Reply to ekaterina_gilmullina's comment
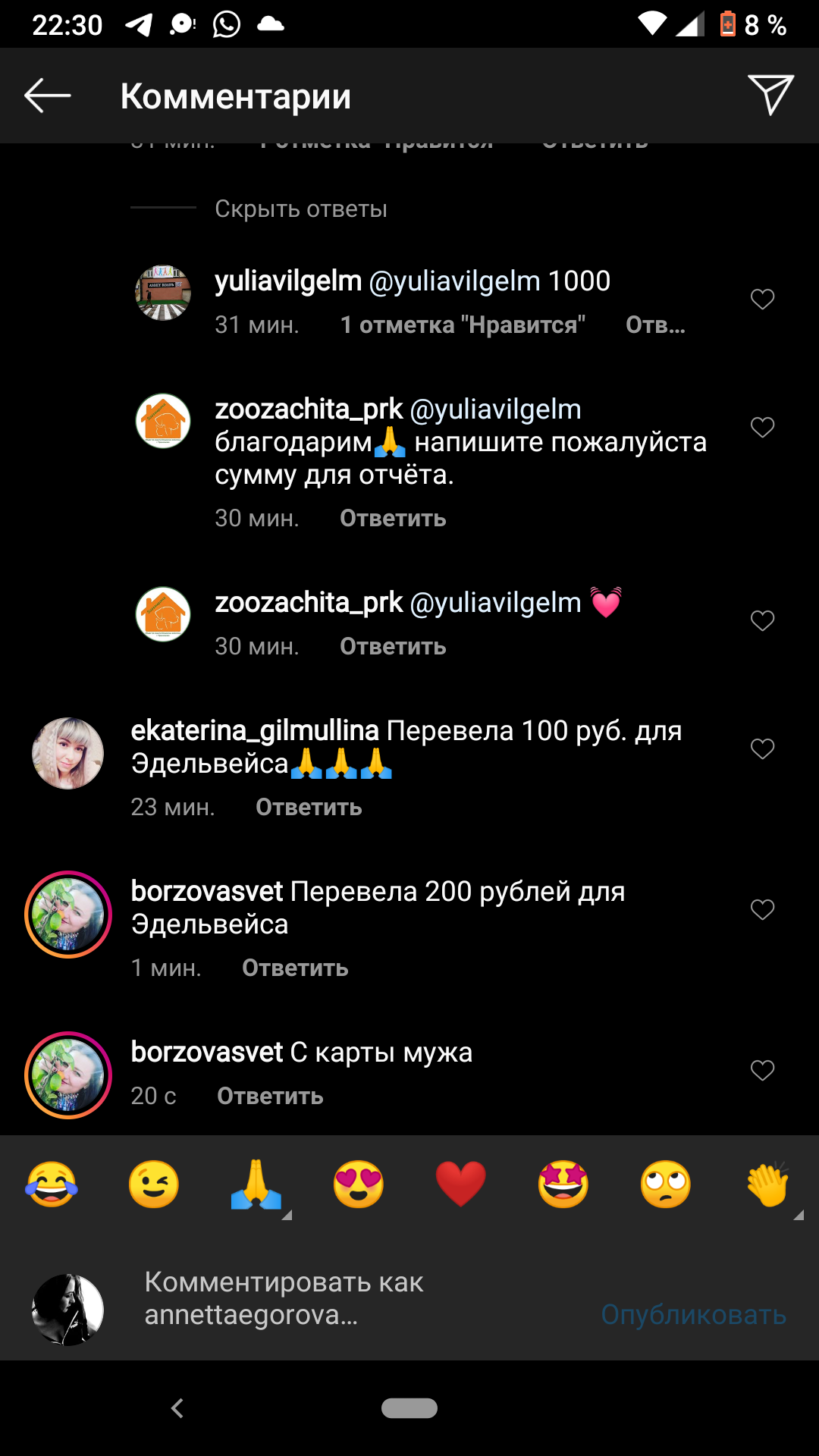Image resolution: width=819 pixels, height=1456 pixels. (309, 808)
